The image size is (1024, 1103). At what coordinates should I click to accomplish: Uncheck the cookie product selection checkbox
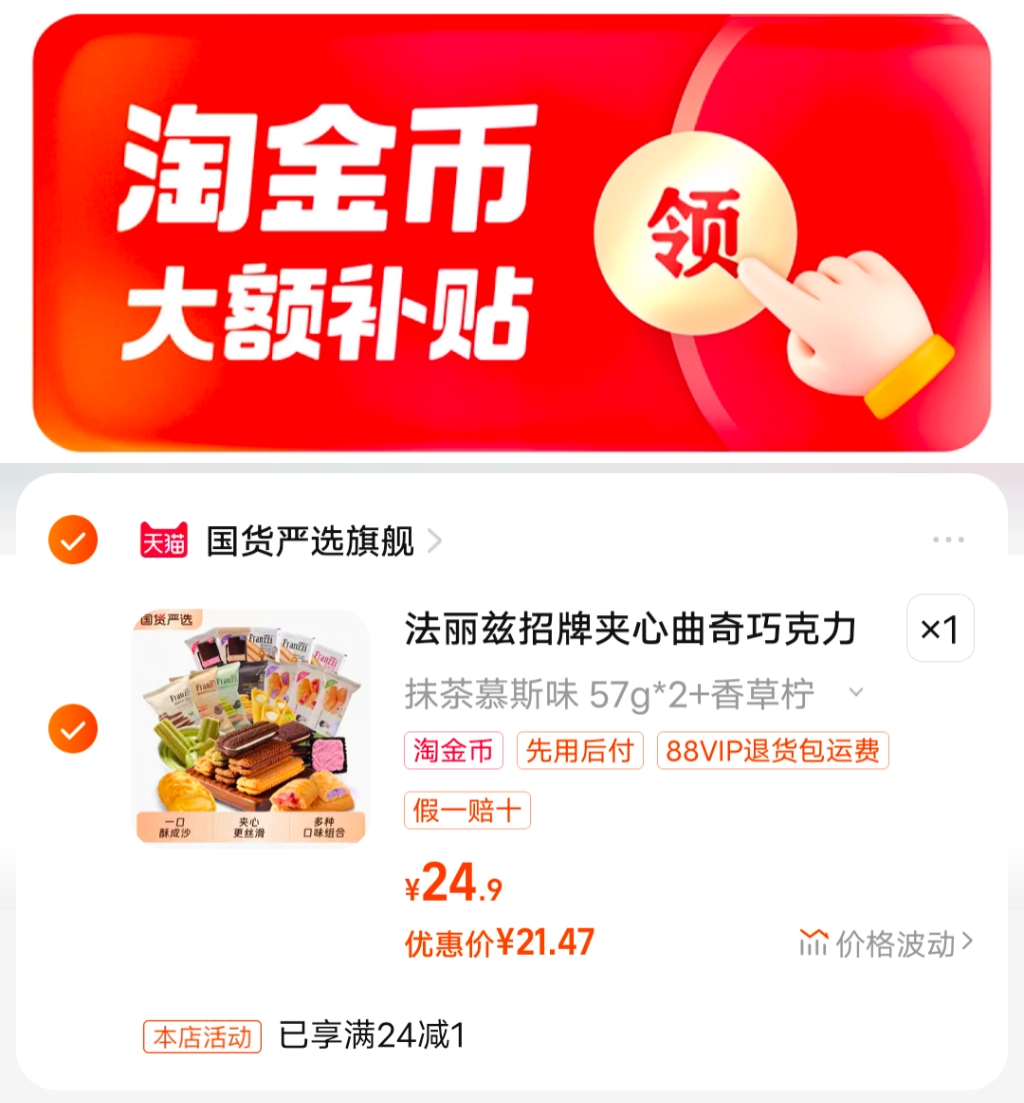point(72,727)
